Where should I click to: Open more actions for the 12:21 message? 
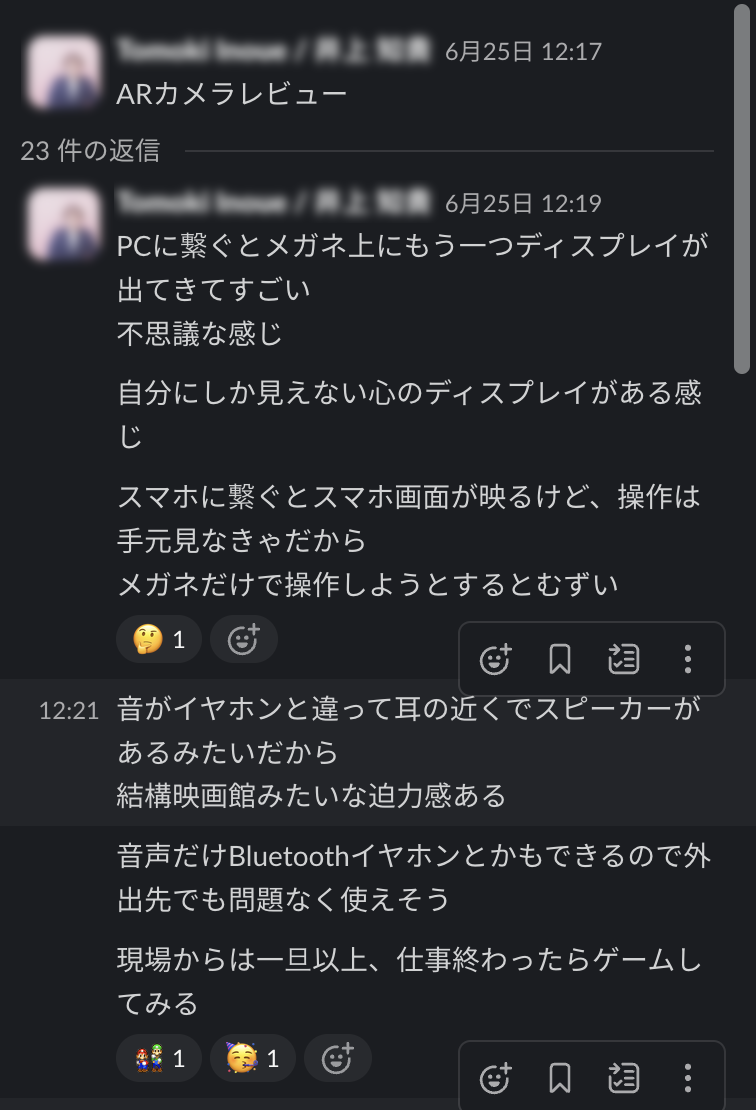pos(687,659)
